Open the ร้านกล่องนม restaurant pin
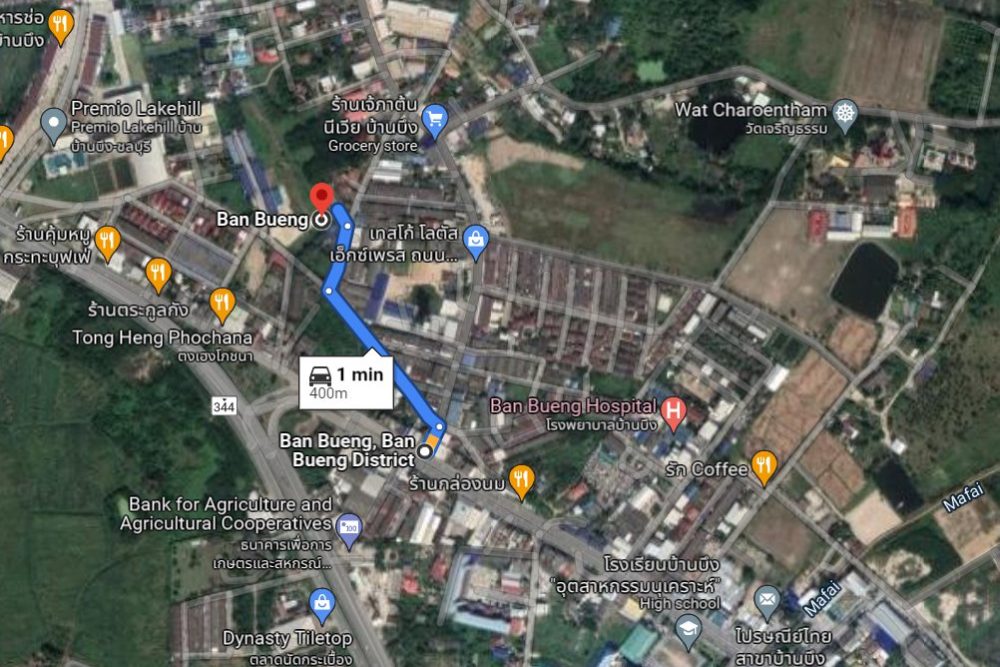This screenshot has width=1000, height=667. pyautogui.click(x=521, y=480)
